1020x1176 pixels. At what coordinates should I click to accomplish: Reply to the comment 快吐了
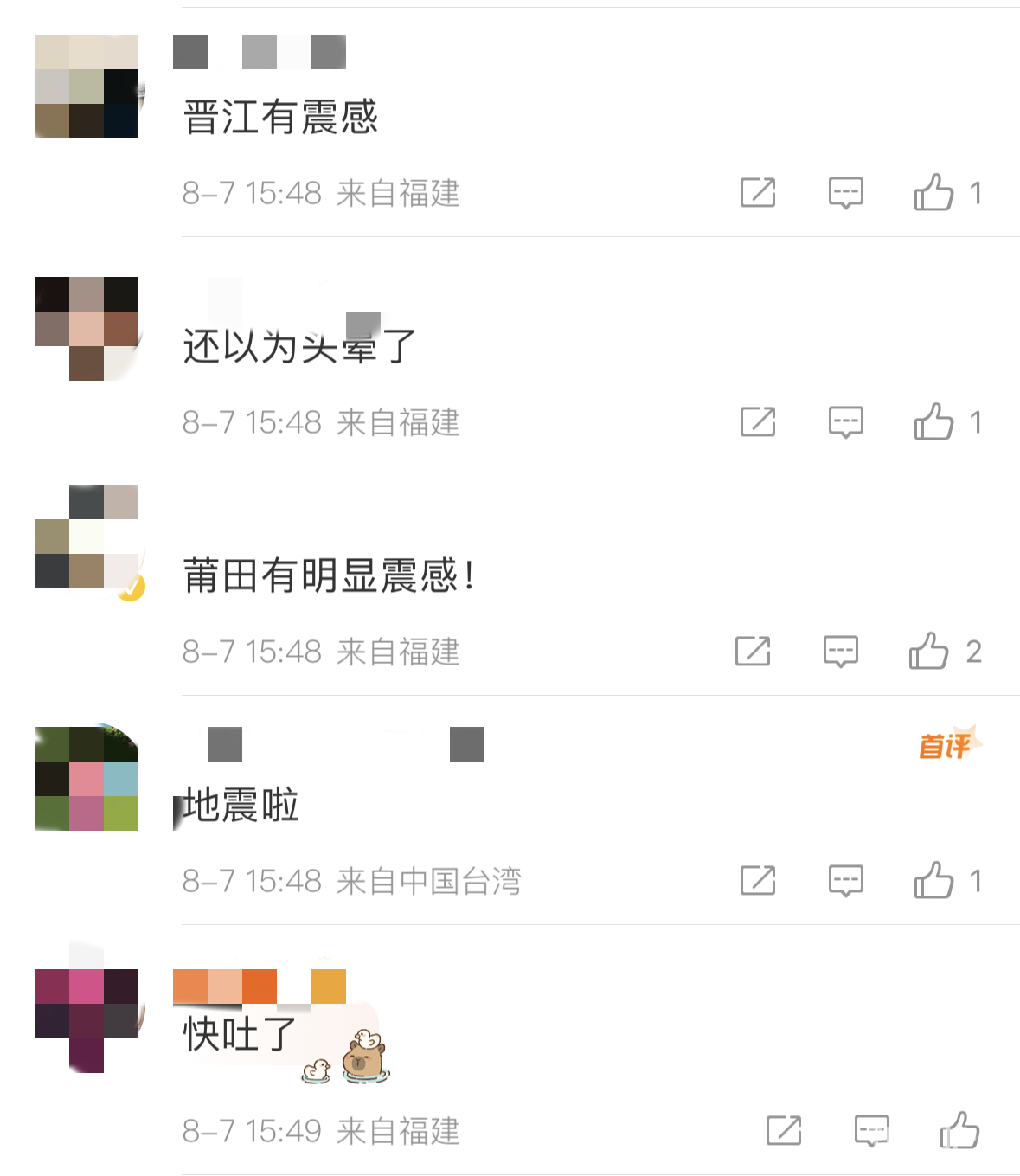[x=871, y=1130]
